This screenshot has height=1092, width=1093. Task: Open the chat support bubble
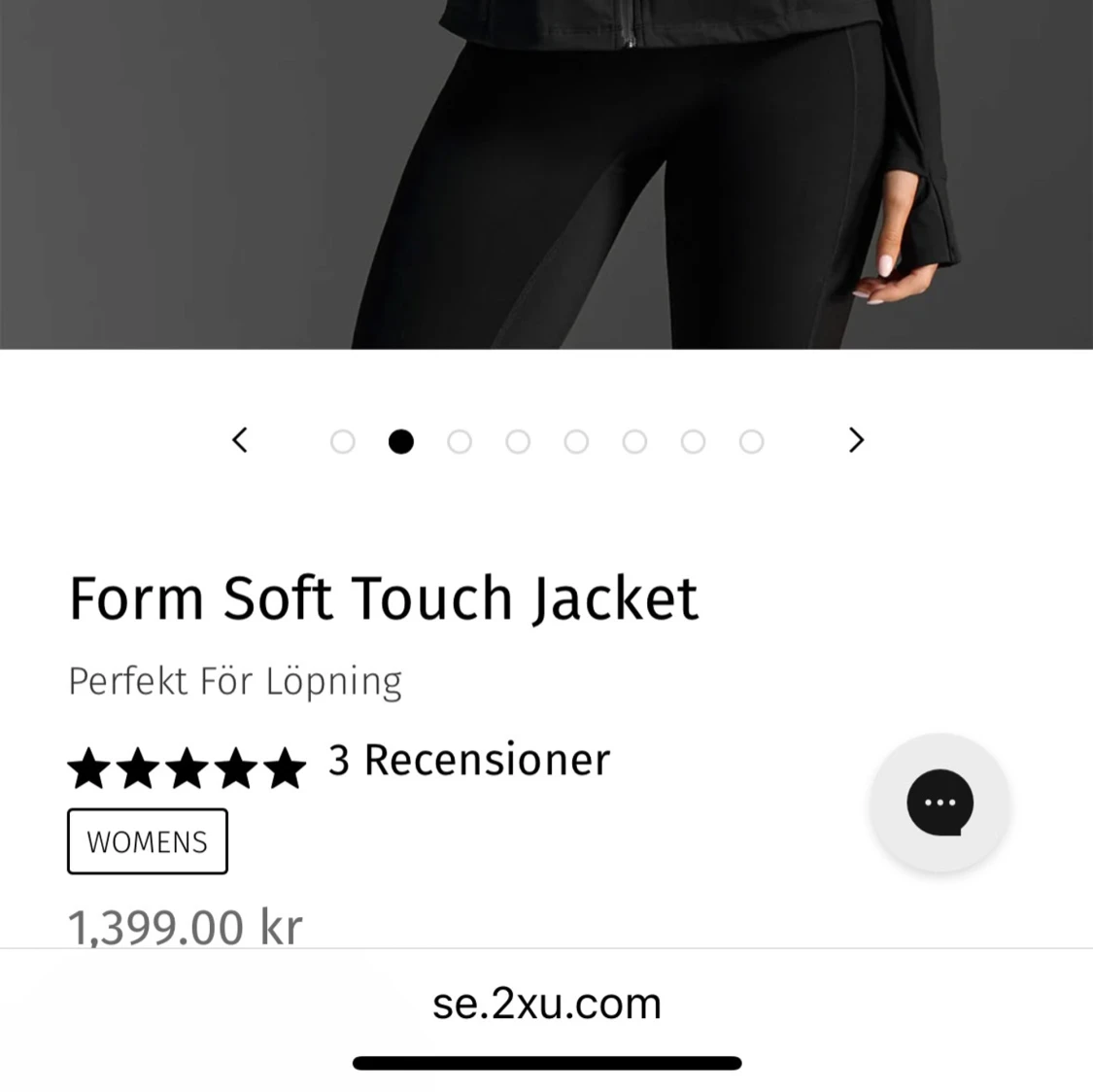pyautogui.click(x=939, y=802)
